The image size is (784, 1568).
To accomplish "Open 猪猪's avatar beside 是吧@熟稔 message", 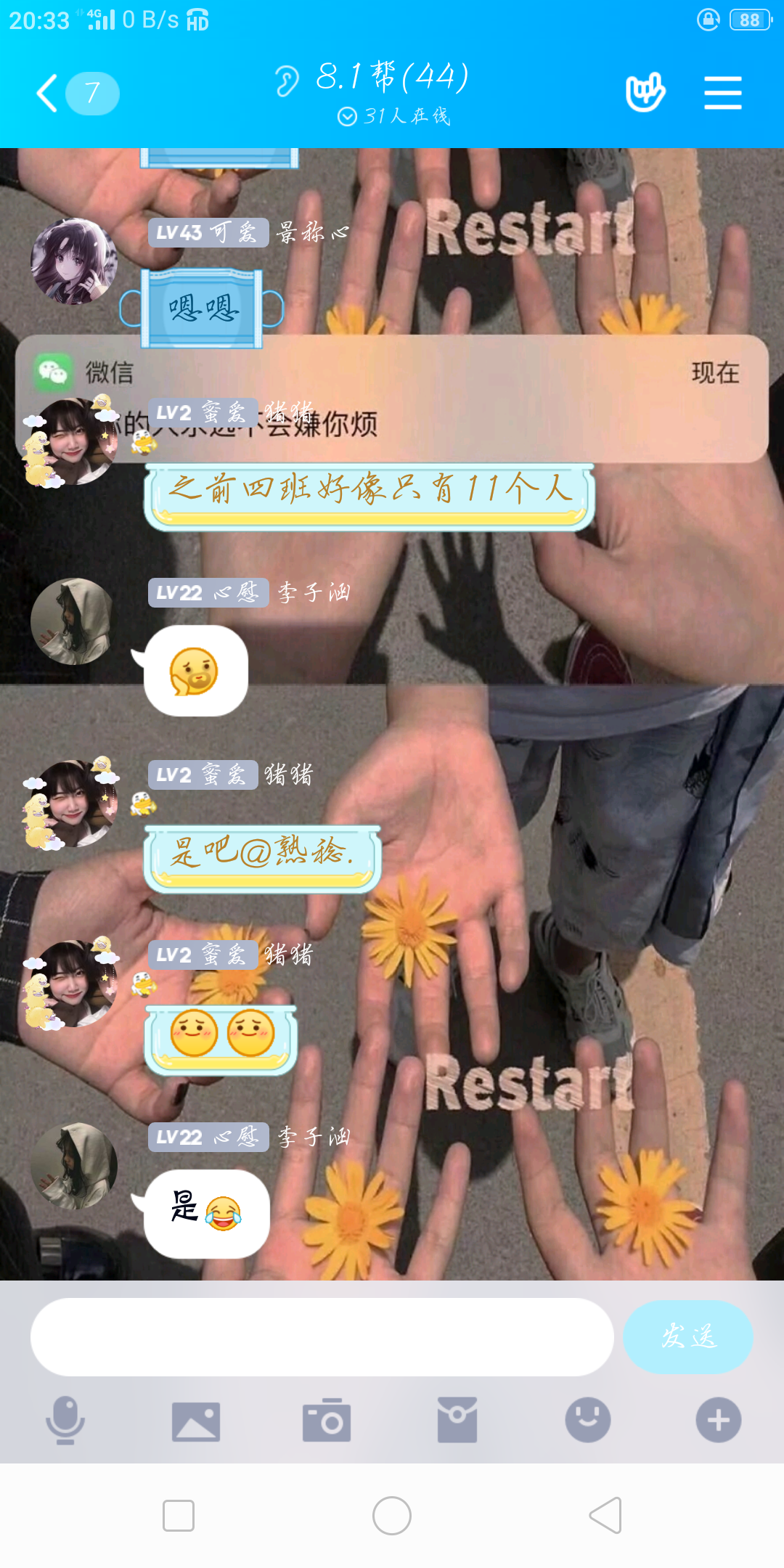I will [73, 804].
